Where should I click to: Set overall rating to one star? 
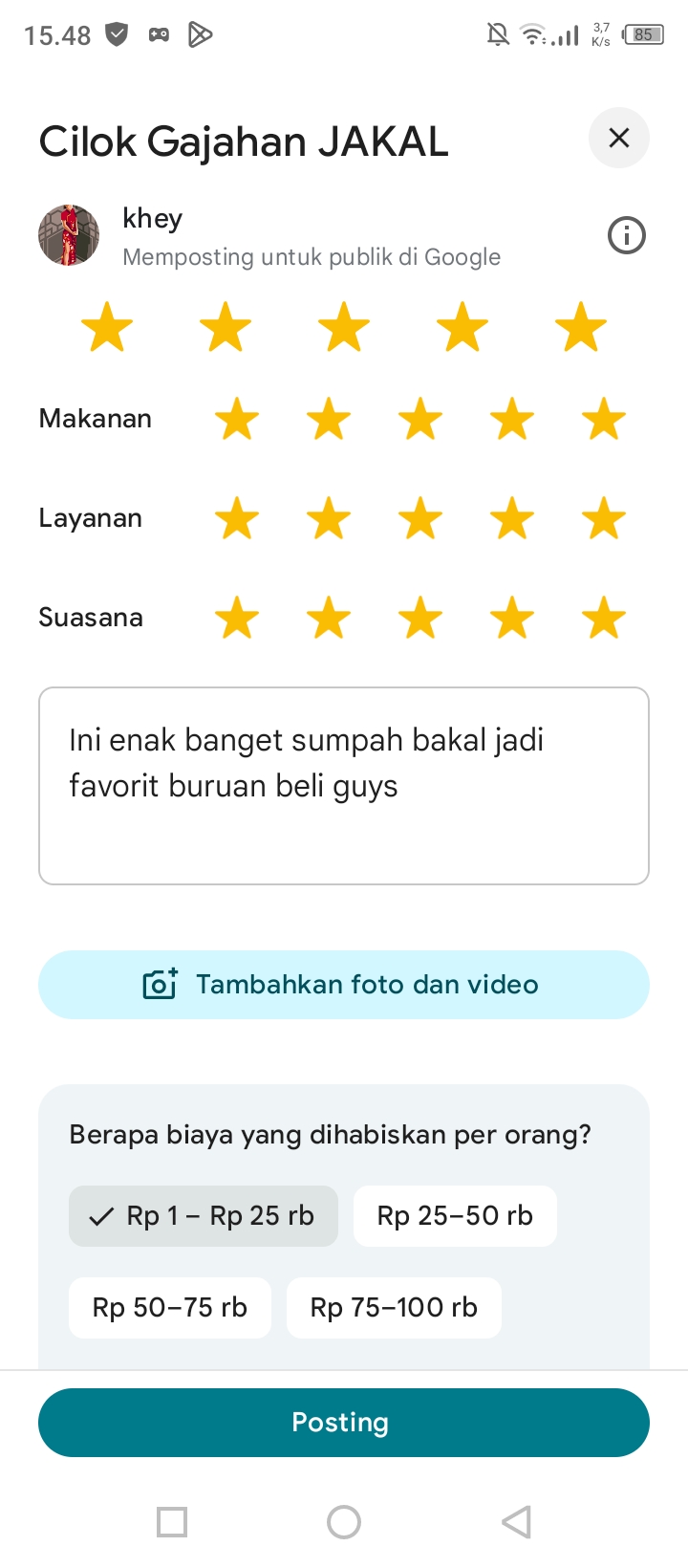tap(107, 327)
